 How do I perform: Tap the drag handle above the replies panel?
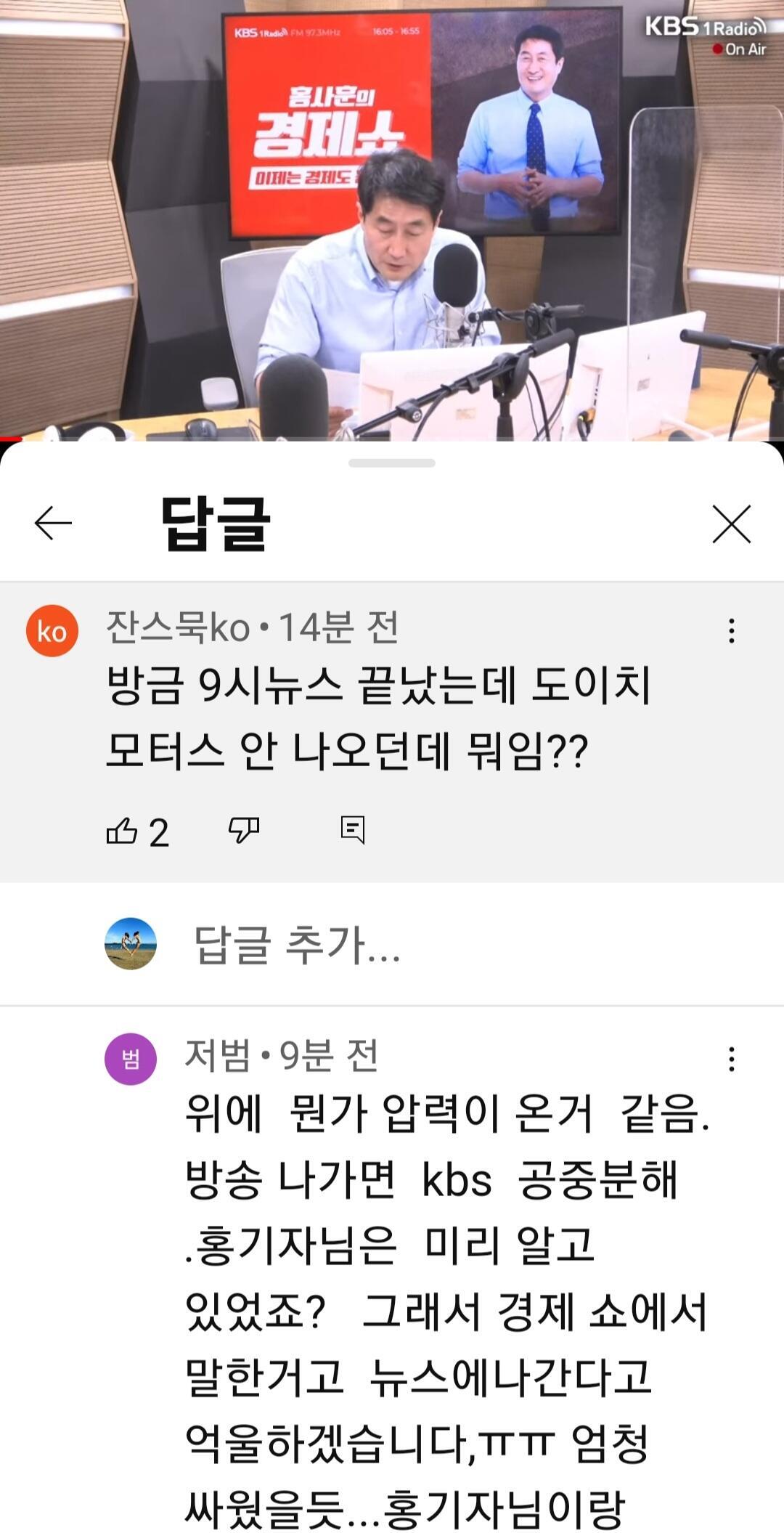coord(392,461)
